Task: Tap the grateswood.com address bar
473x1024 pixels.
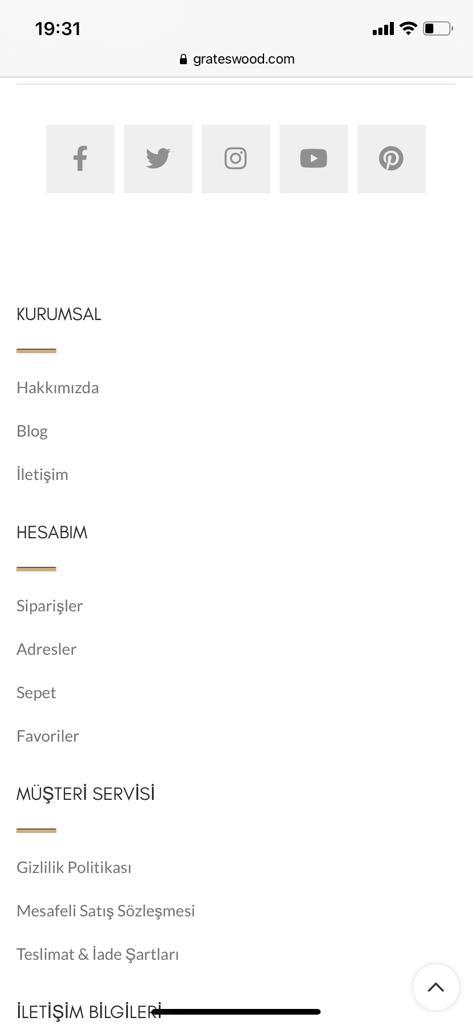Action: [x=236, y=59]
